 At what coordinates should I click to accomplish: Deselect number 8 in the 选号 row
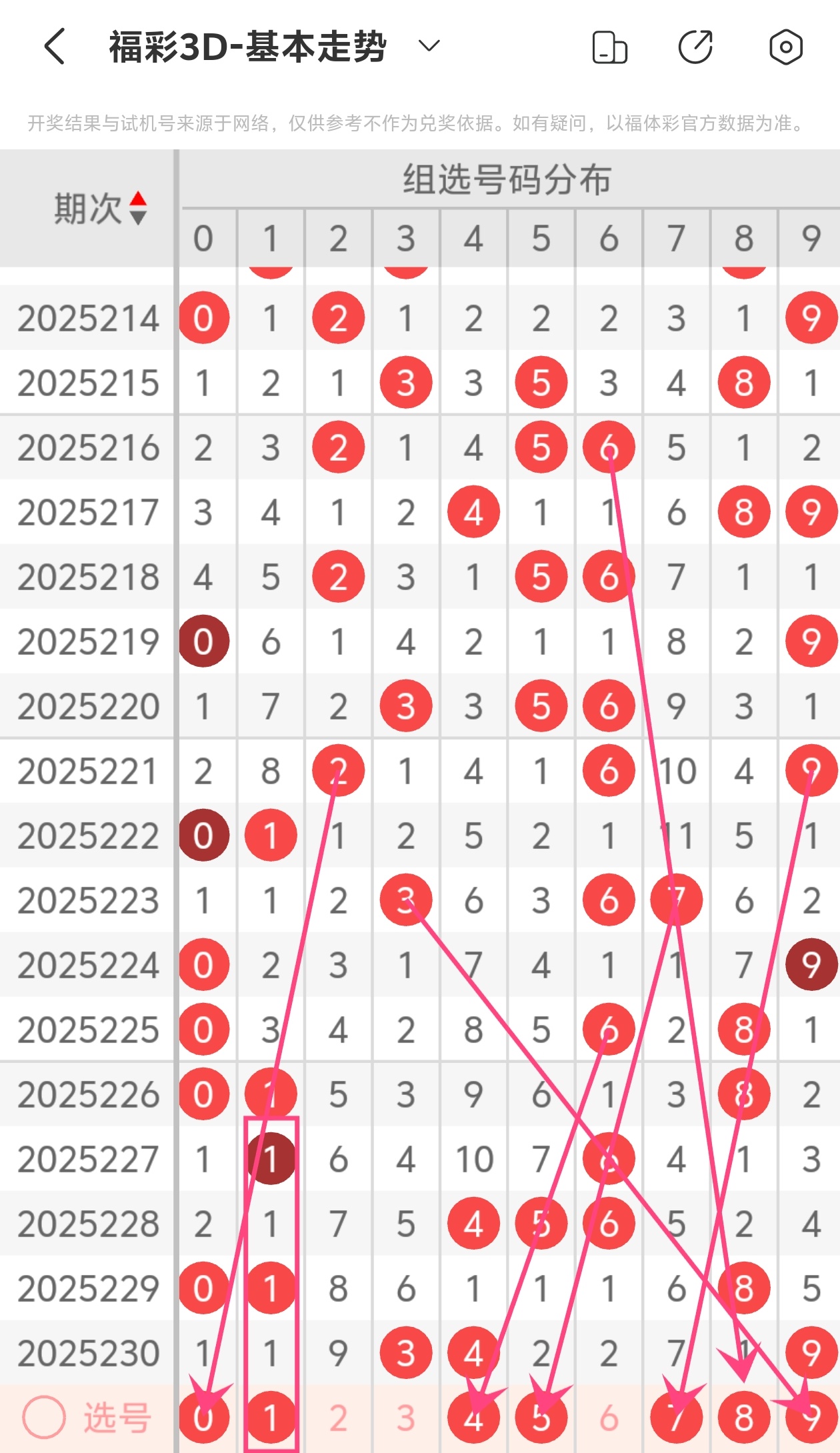(744, 1418)
